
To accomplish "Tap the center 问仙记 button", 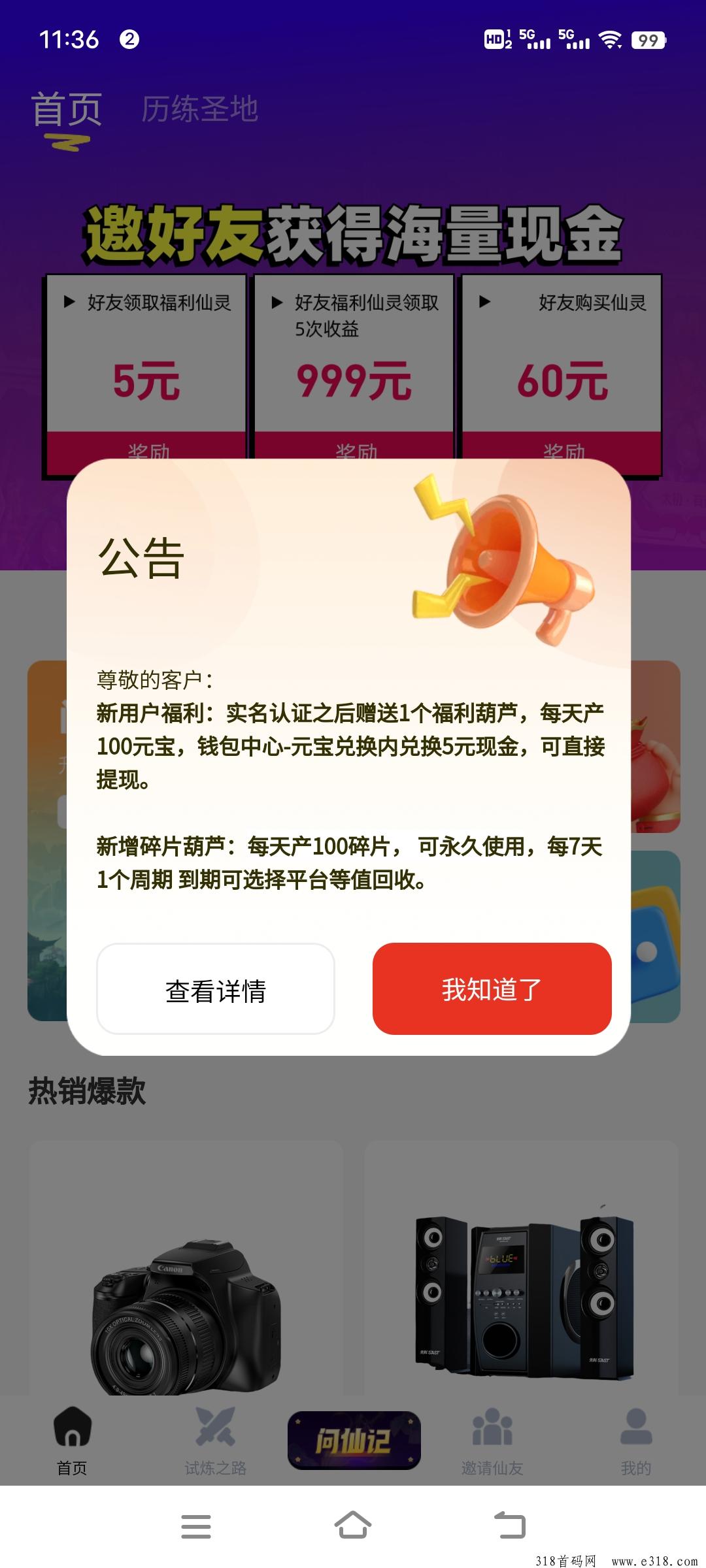I will click(x=354, y=1439).
